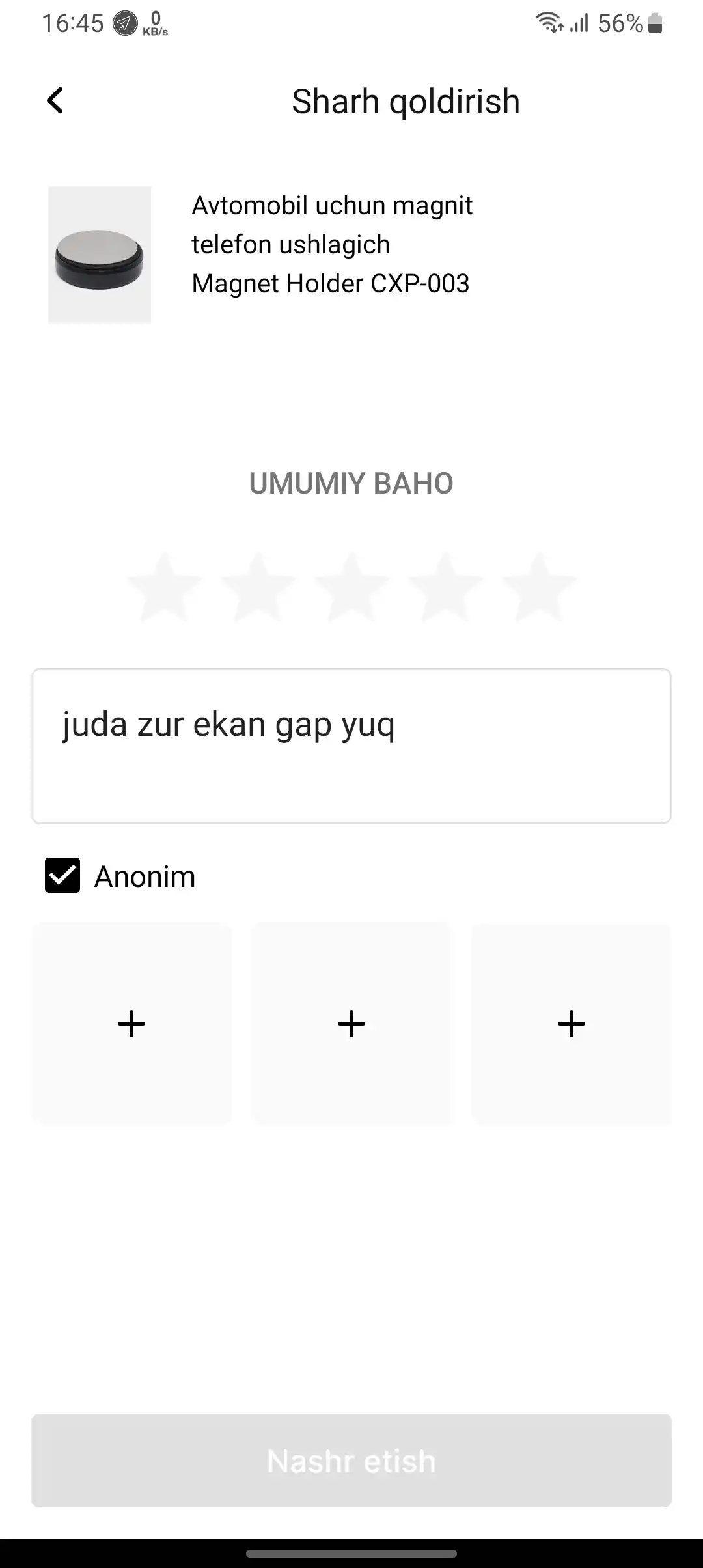Add a photo in the middle plus tile

351,1023
